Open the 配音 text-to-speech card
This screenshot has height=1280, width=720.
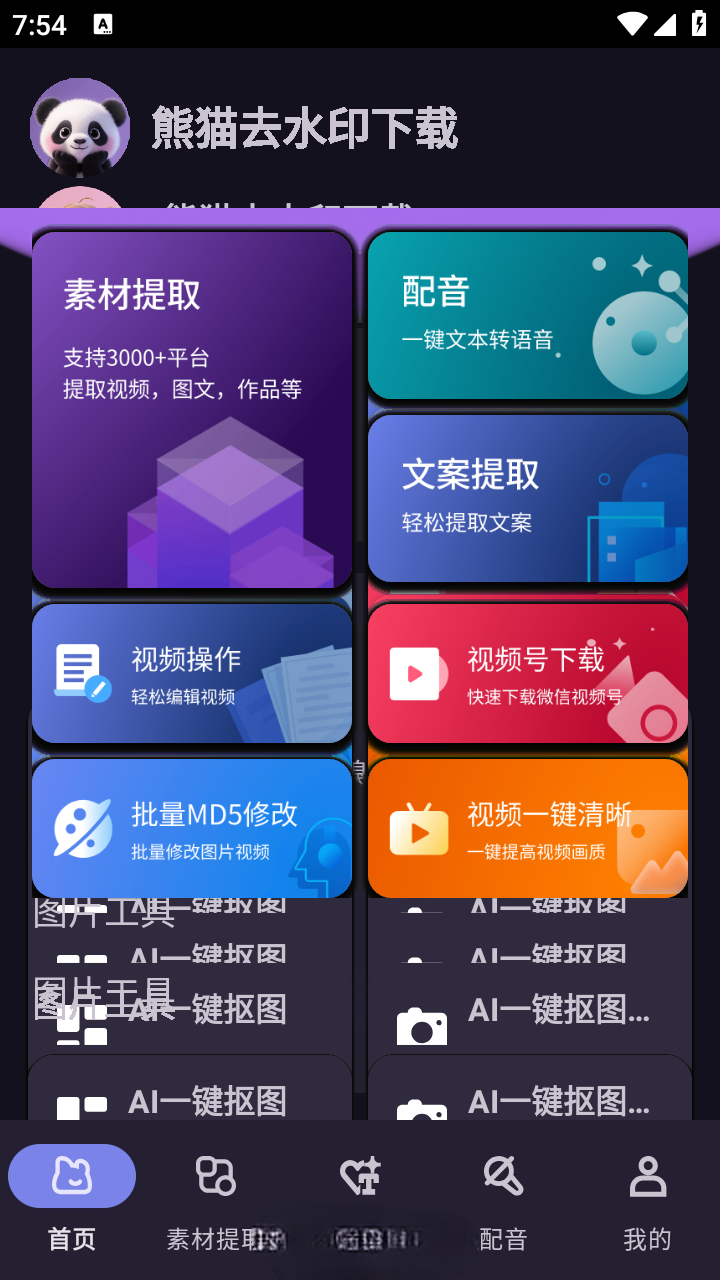coord(527,315)
